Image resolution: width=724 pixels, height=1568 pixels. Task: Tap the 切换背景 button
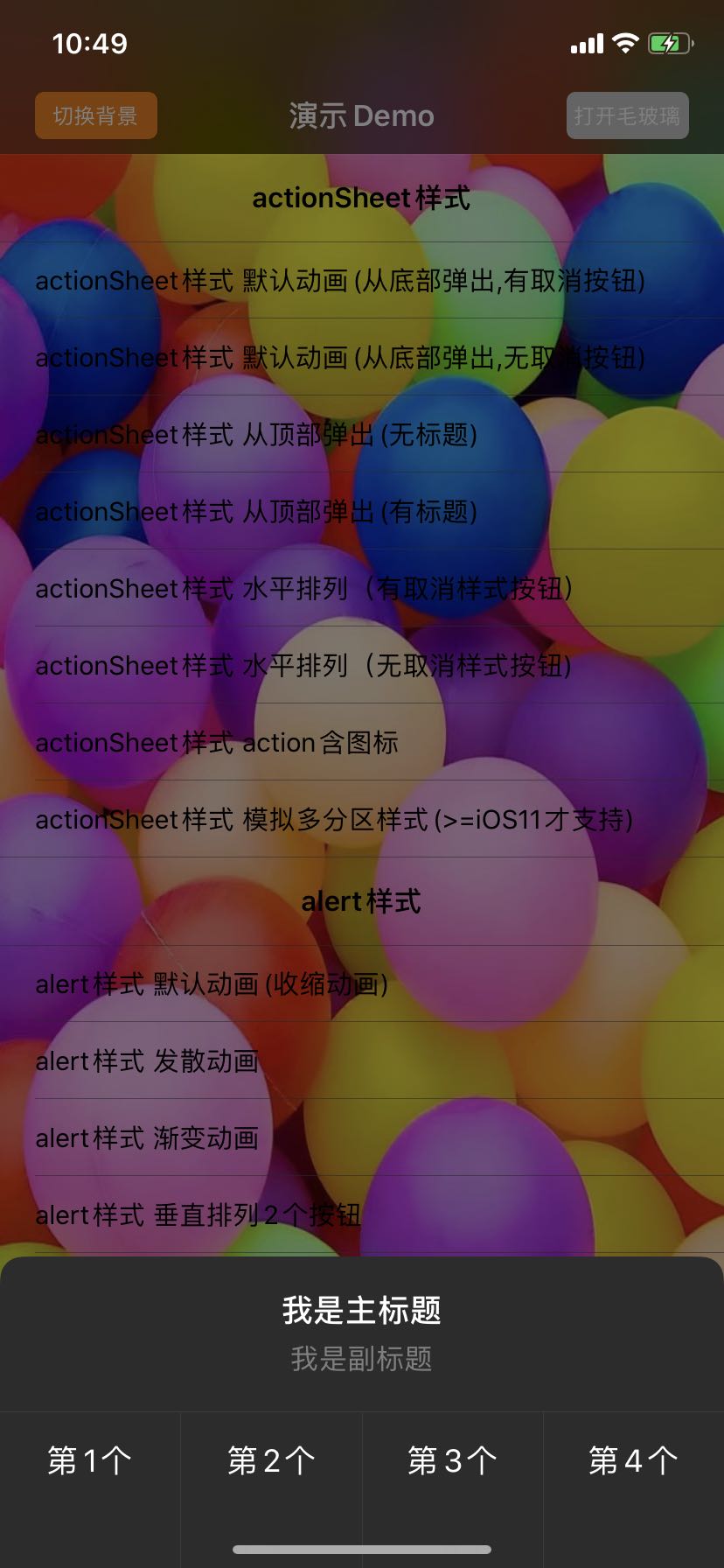coord(96,115)
